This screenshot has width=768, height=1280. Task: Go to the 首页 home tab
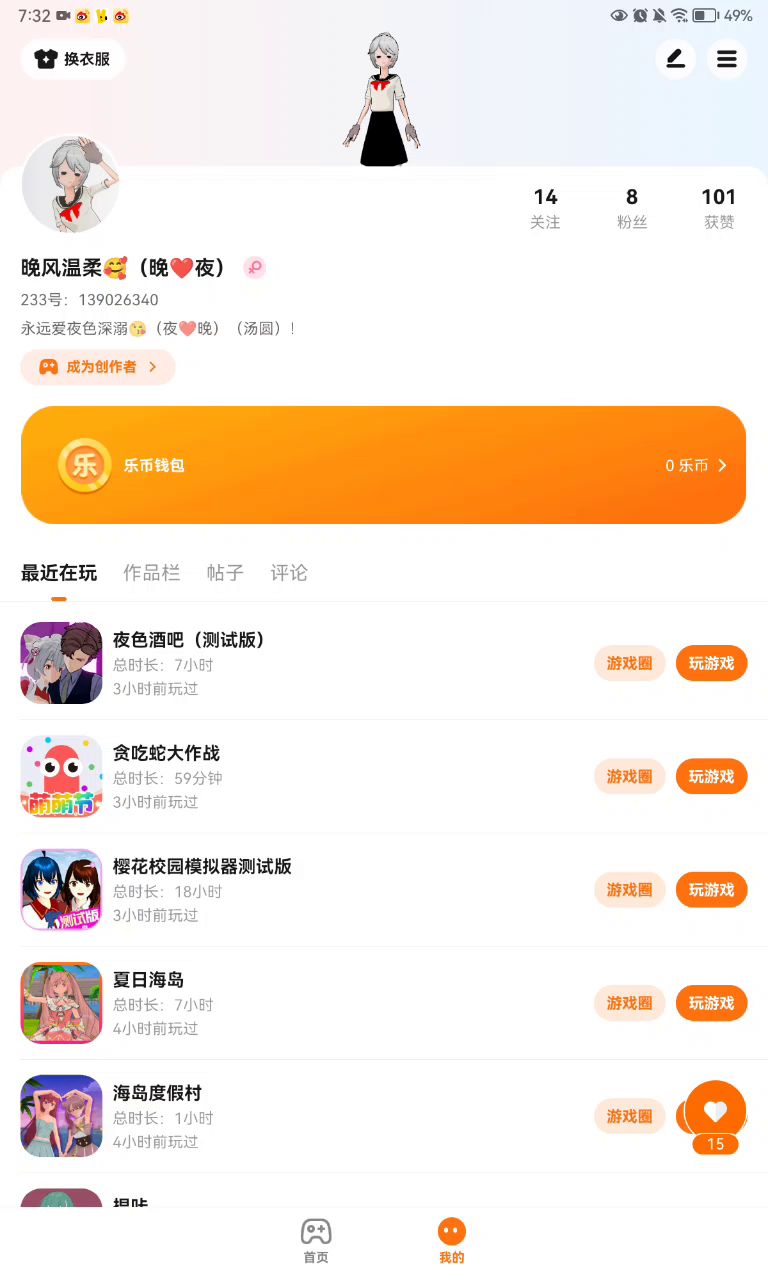click(x=316, y=1241)
